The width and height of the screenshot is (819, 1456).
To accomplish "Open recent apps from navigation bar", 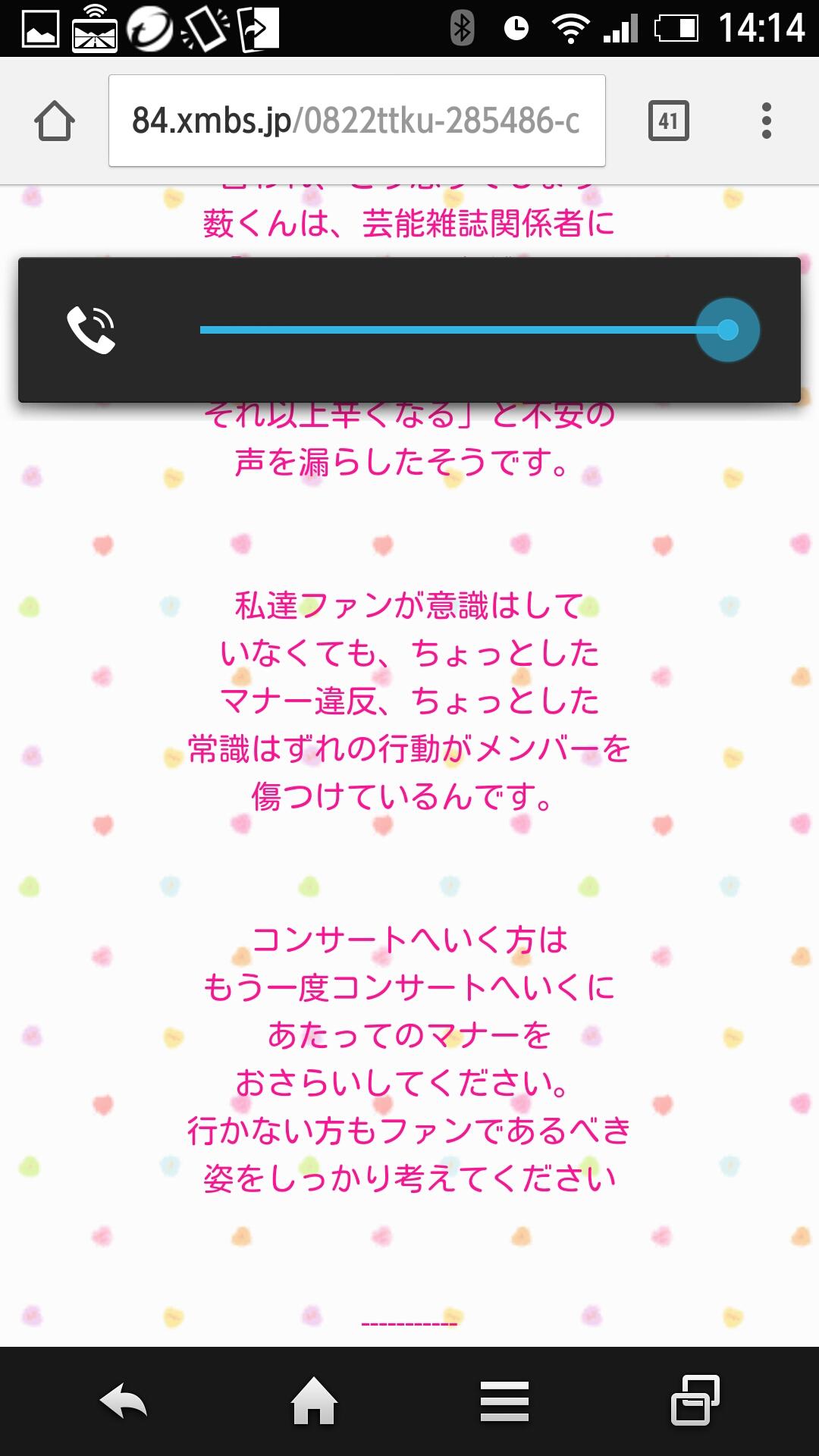I will [x=695, y=1401].
